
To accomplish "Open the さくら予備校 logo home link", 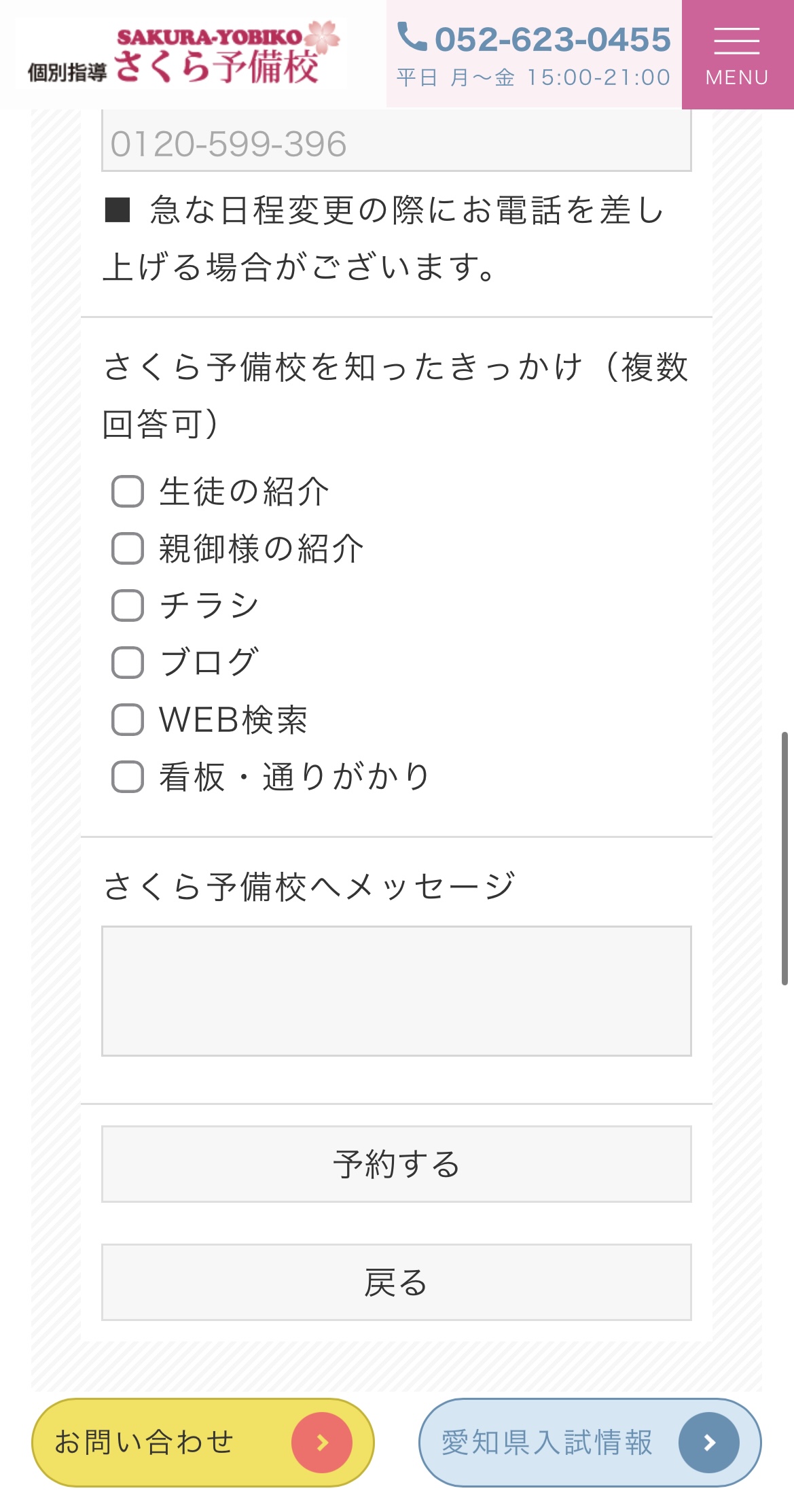I will (182, 54).
